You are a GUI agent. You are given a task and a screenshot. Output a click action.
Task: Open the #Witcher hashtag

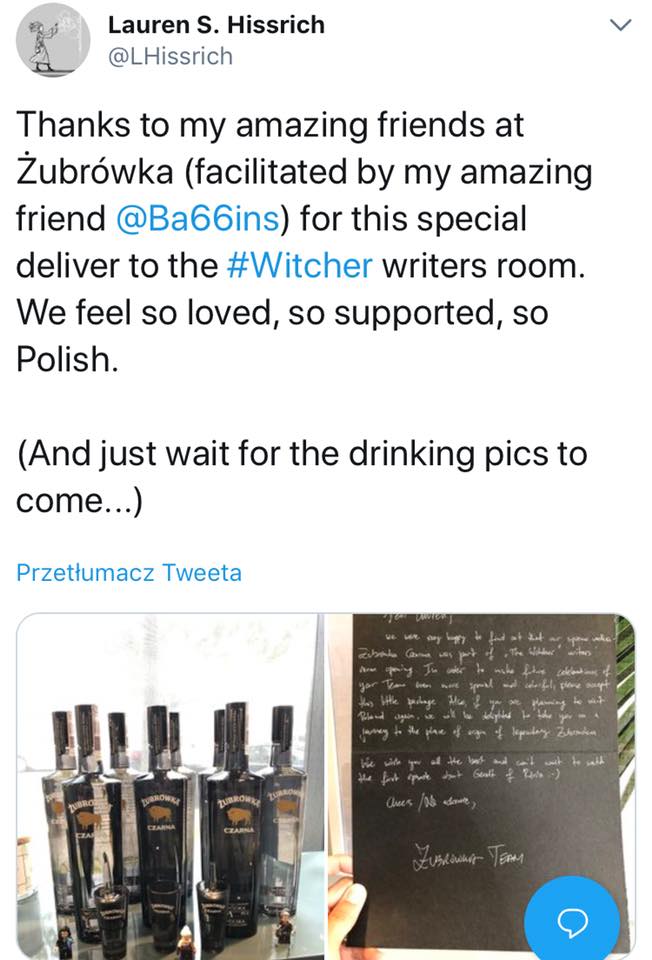pyautogui.click(x=298, y=265)
